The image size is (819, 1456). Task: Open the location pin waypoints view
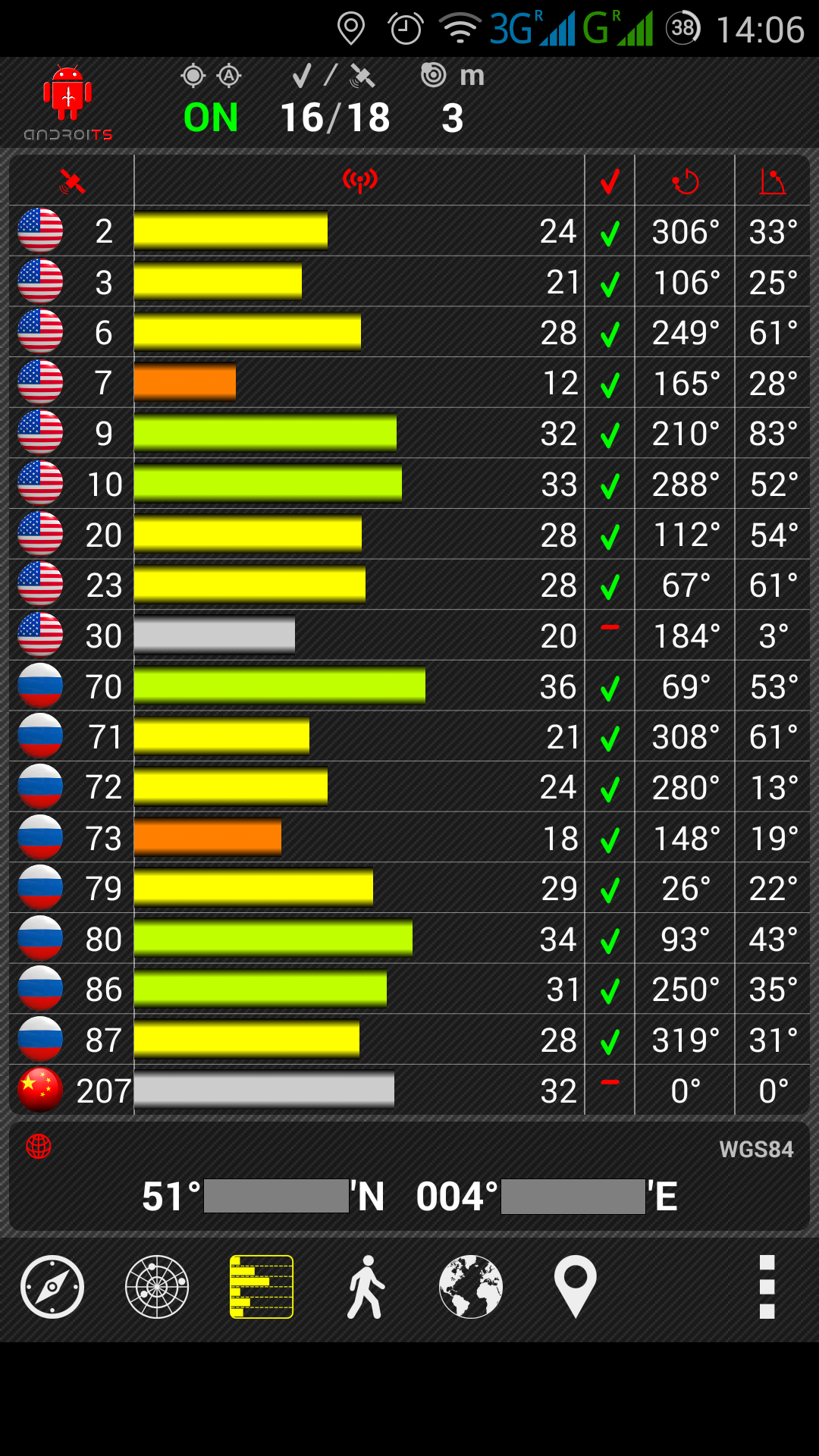click(576, 1287)
